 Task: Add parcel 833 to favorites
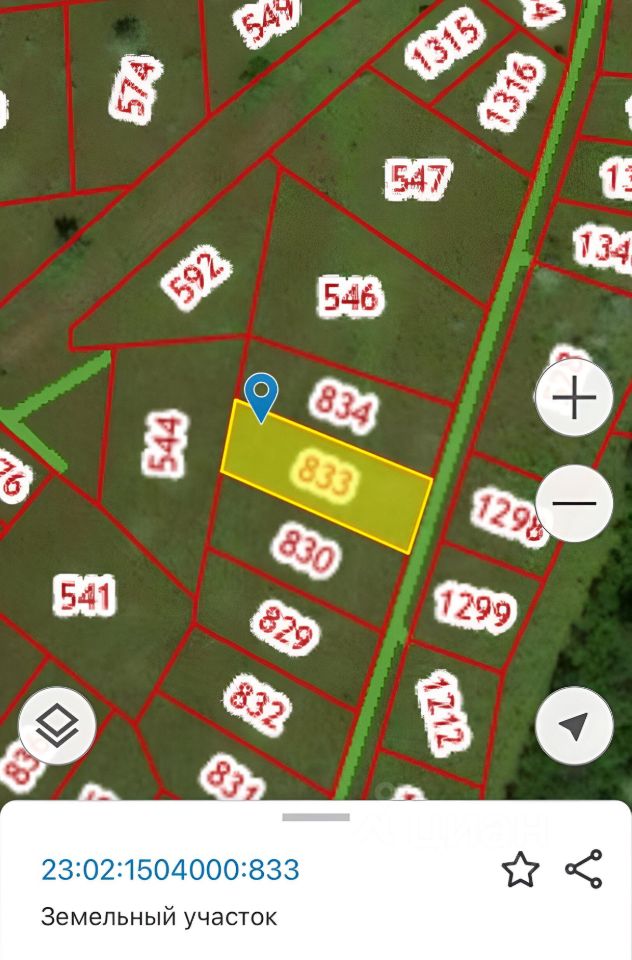520,869
